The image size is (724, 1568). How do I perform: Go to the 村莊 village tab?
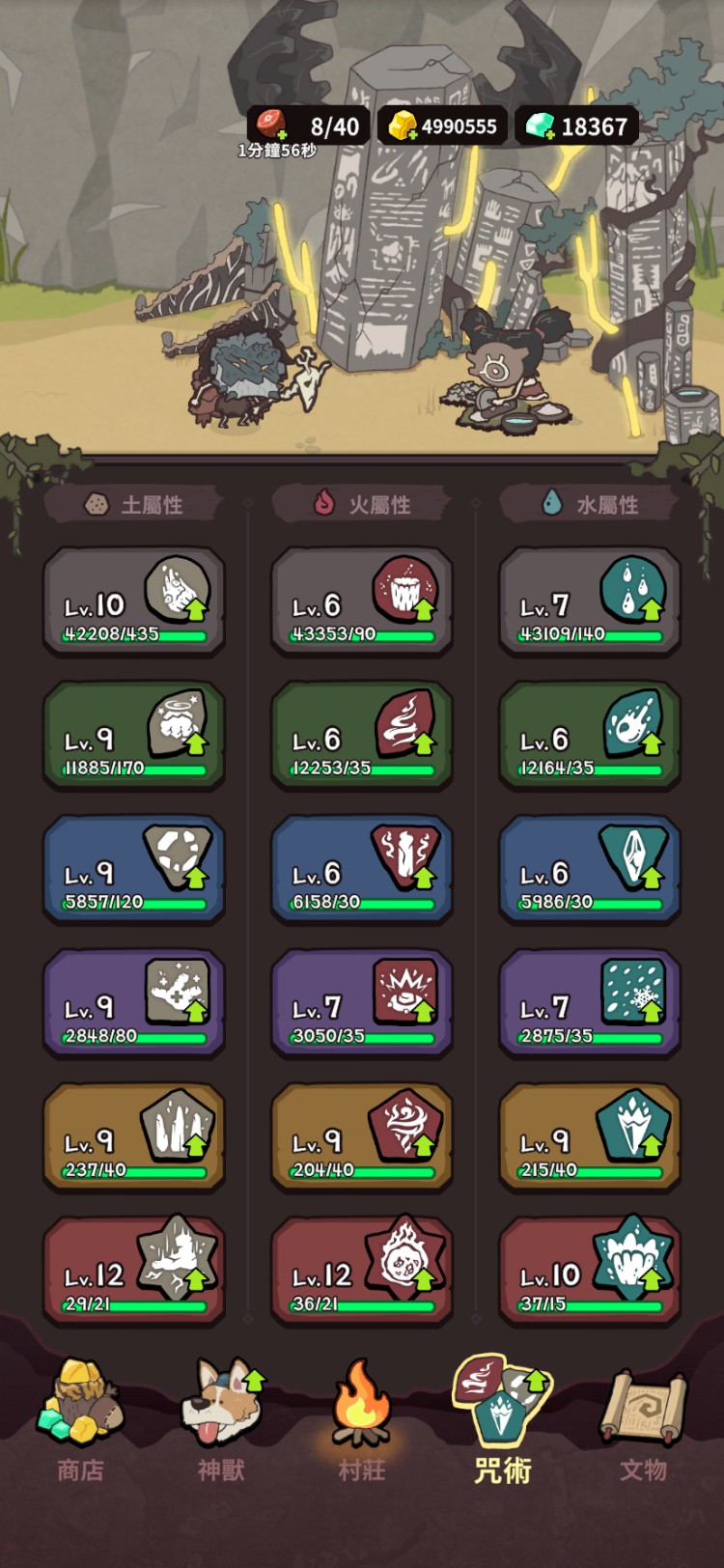point(361,1419)
